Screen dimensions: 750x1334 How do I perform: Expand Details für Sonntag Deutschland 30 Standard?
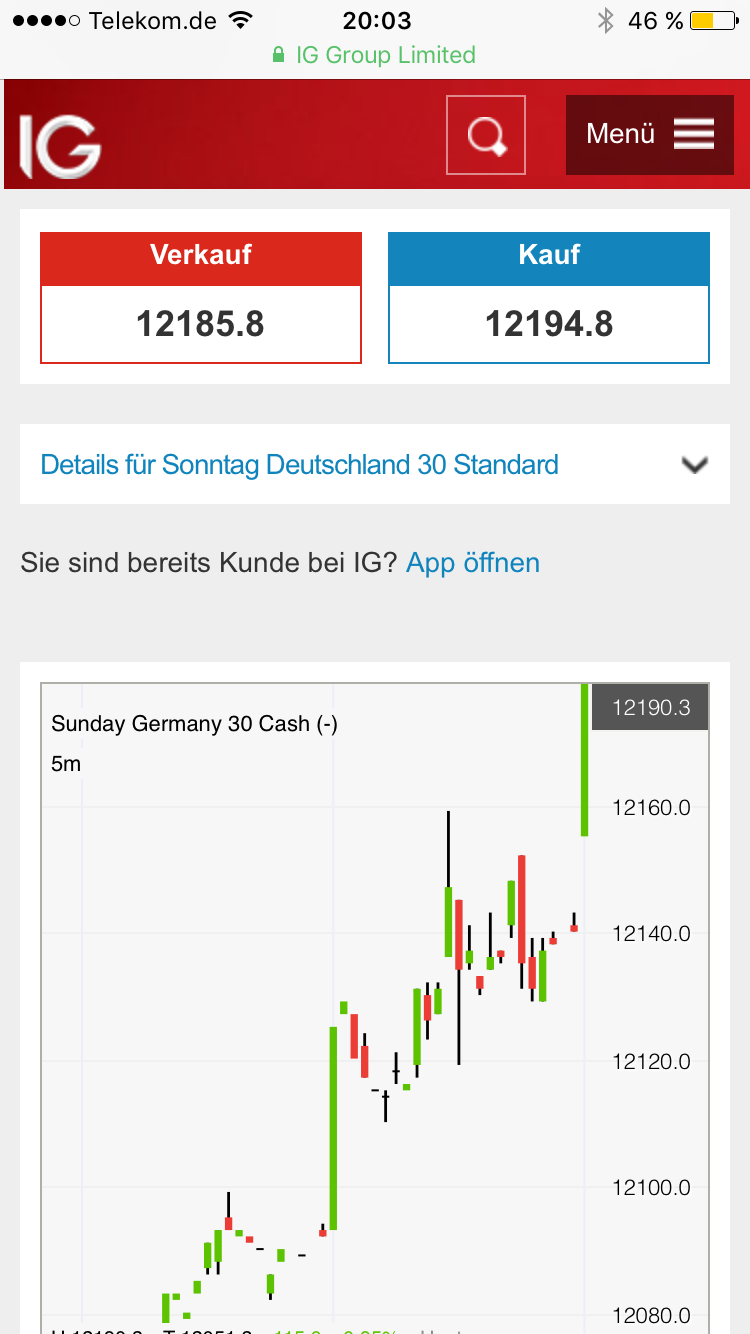point(298,464)
